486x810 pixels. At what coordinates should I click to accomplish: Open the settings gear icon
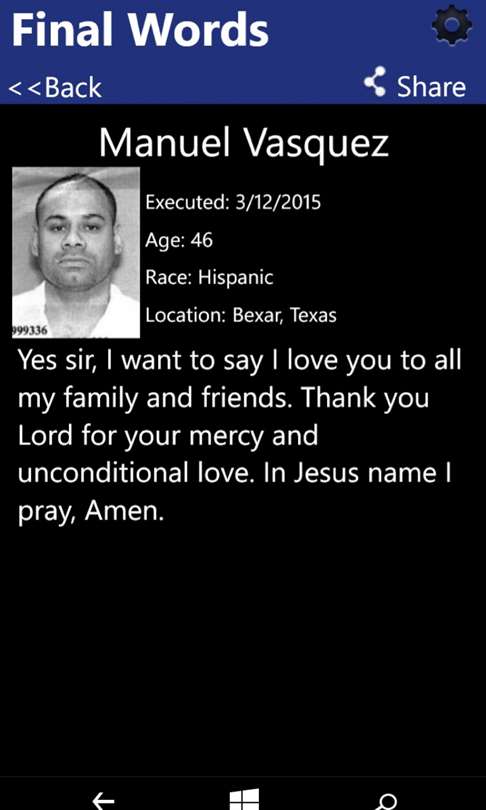click(452, 25)
